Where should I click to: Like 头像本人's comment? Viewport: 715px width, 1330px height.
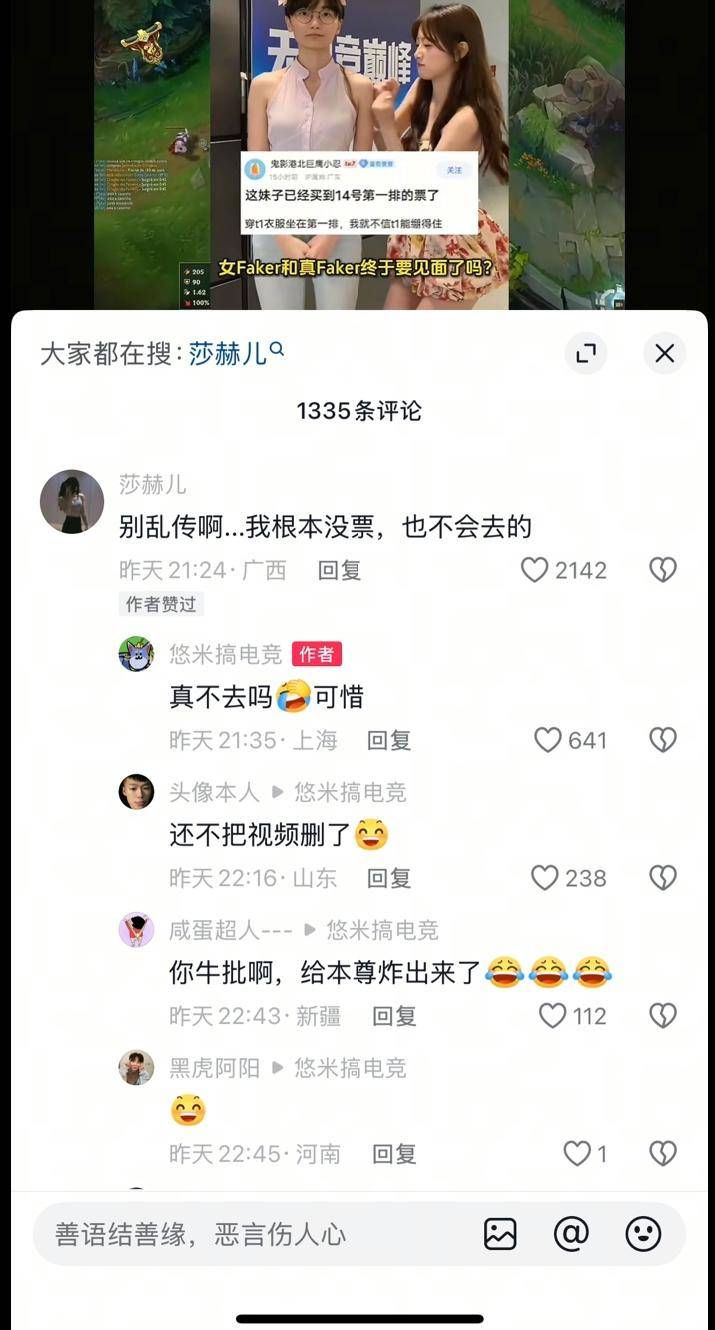545,878
